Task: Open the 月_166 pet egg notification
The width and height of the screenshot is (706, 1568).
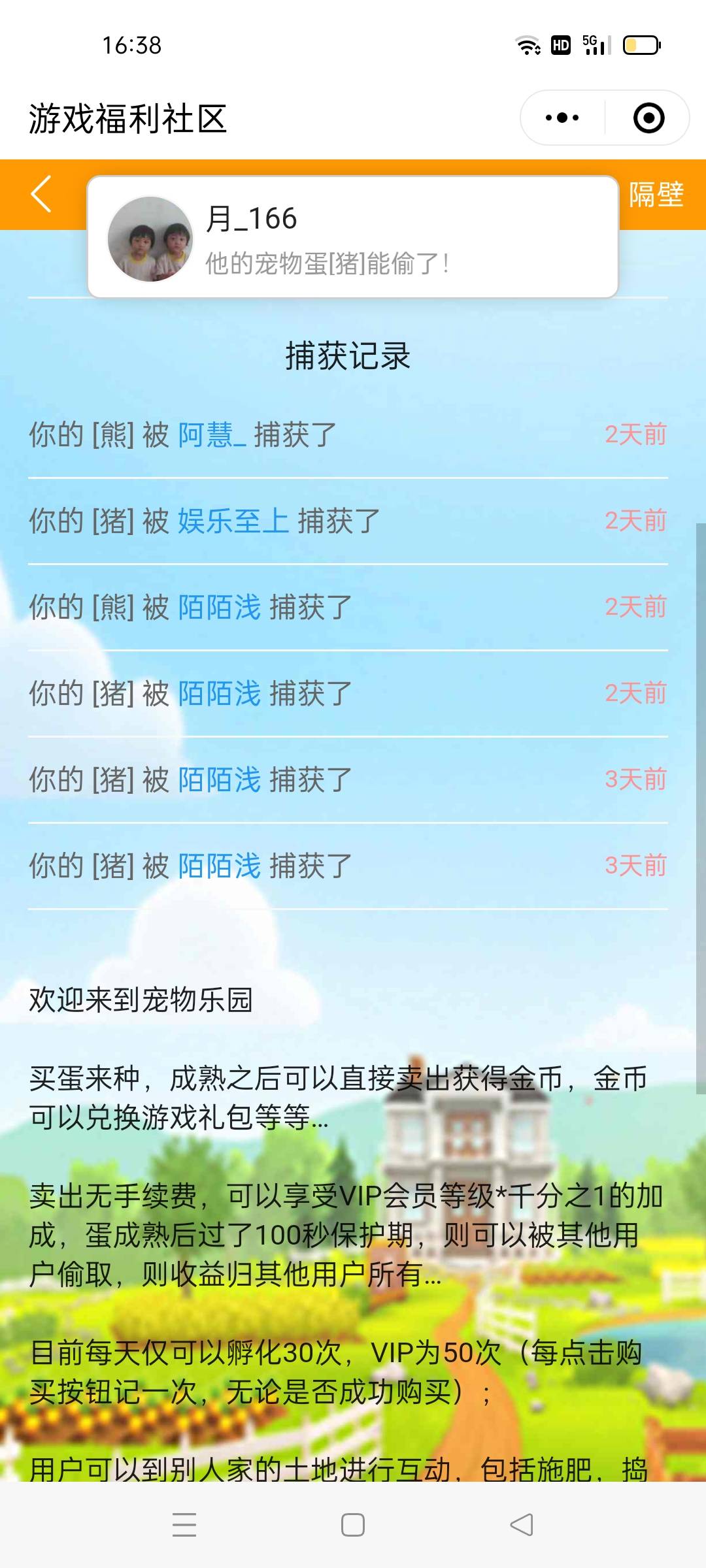Action: click(x=353, y=237)
